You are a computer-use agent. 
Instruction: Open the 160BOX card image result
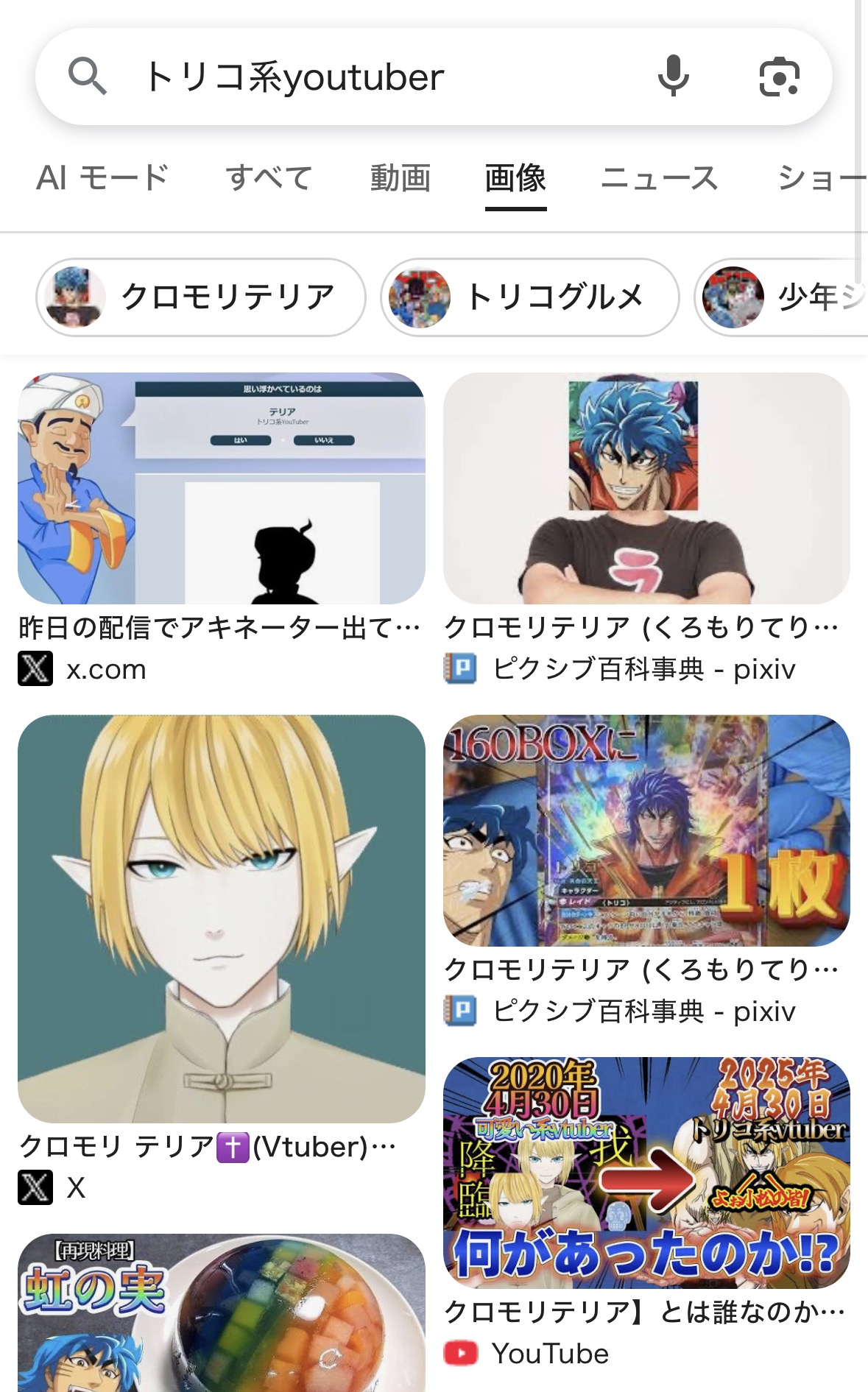646,830
